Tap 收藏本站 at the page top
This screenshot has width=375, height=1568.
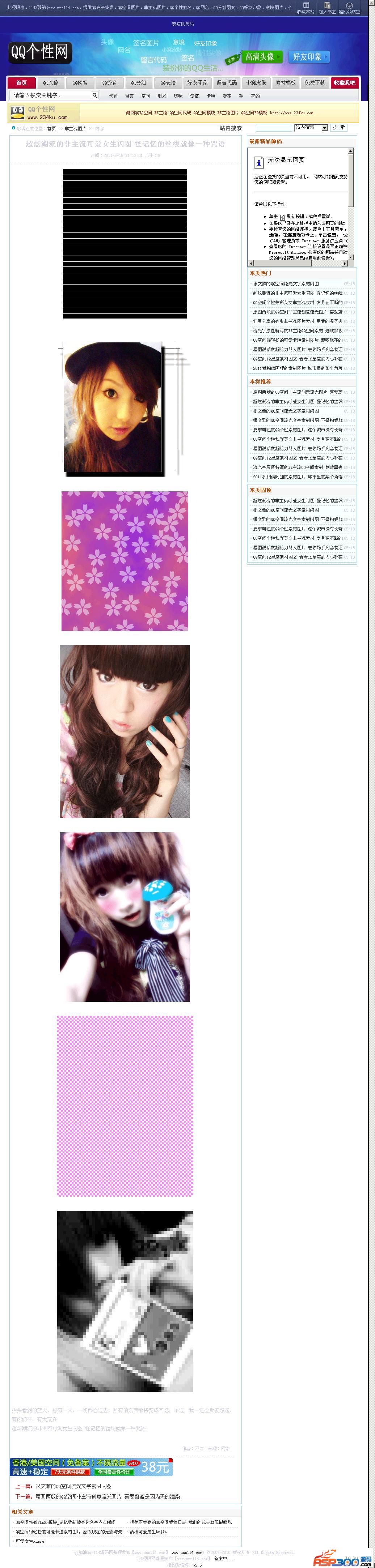pos(306,12)
